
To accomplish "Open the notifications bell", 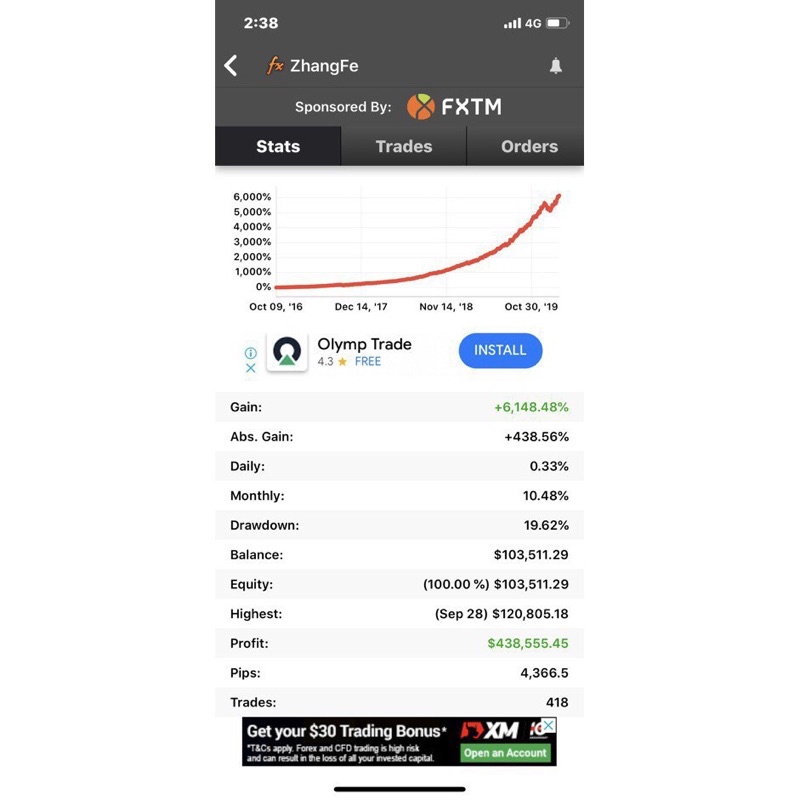I will coord(556,66).
